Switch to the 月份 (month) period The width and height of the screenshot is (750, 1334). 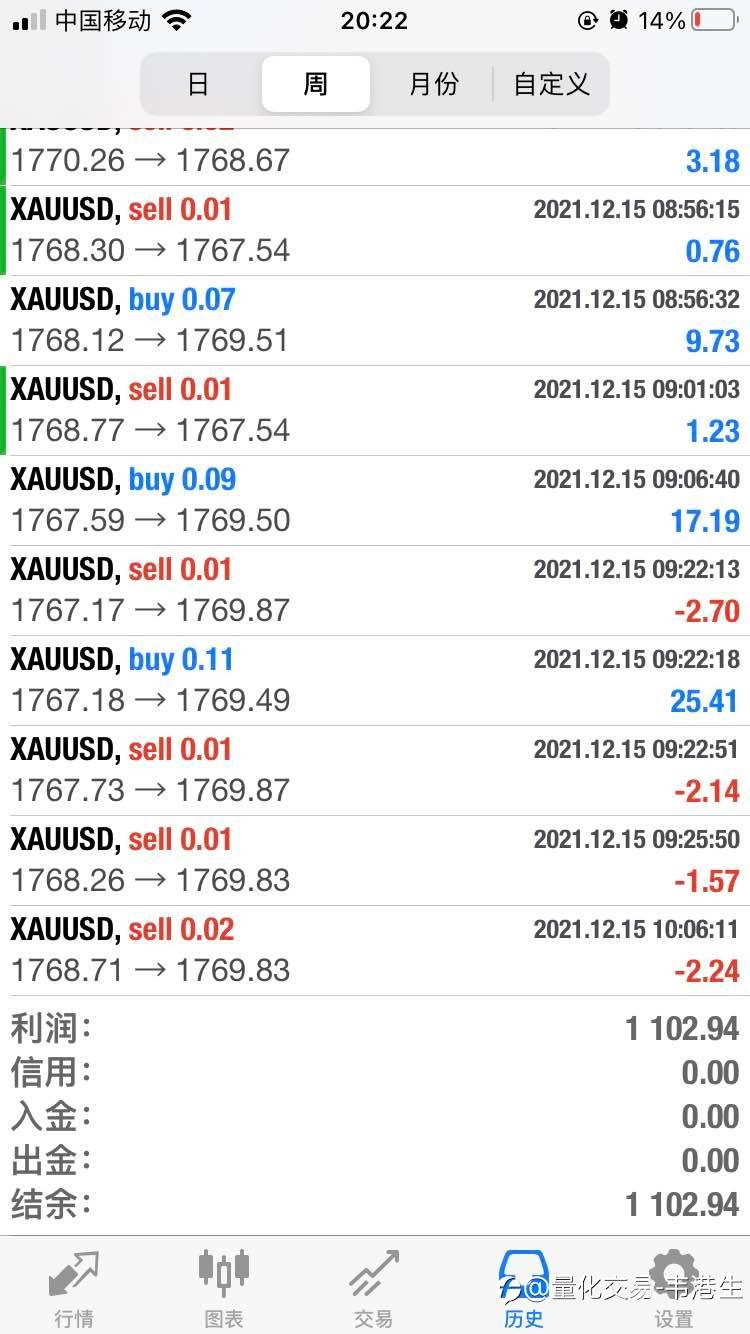pos(433,84)
